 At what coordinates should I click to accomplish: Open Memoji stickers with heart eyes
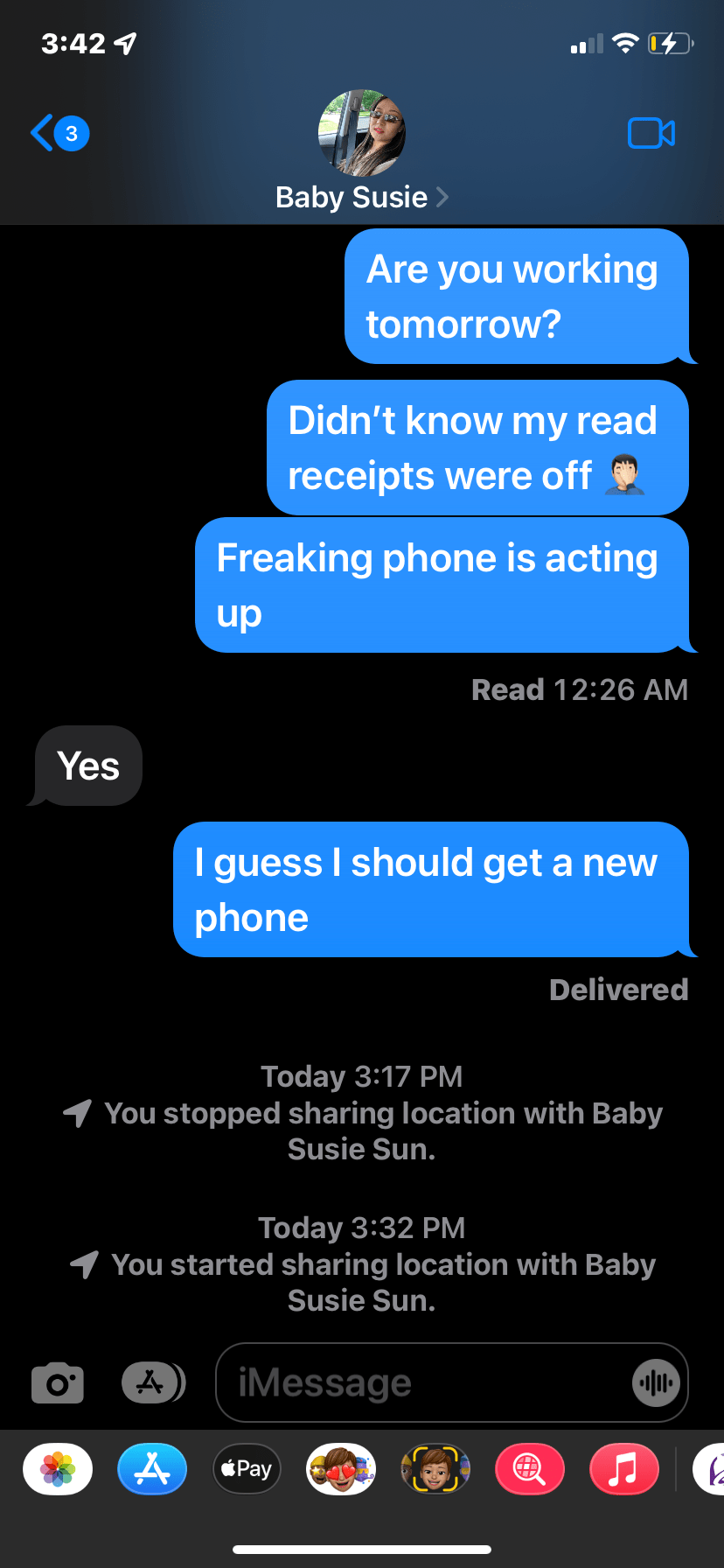pos(341,1469)
